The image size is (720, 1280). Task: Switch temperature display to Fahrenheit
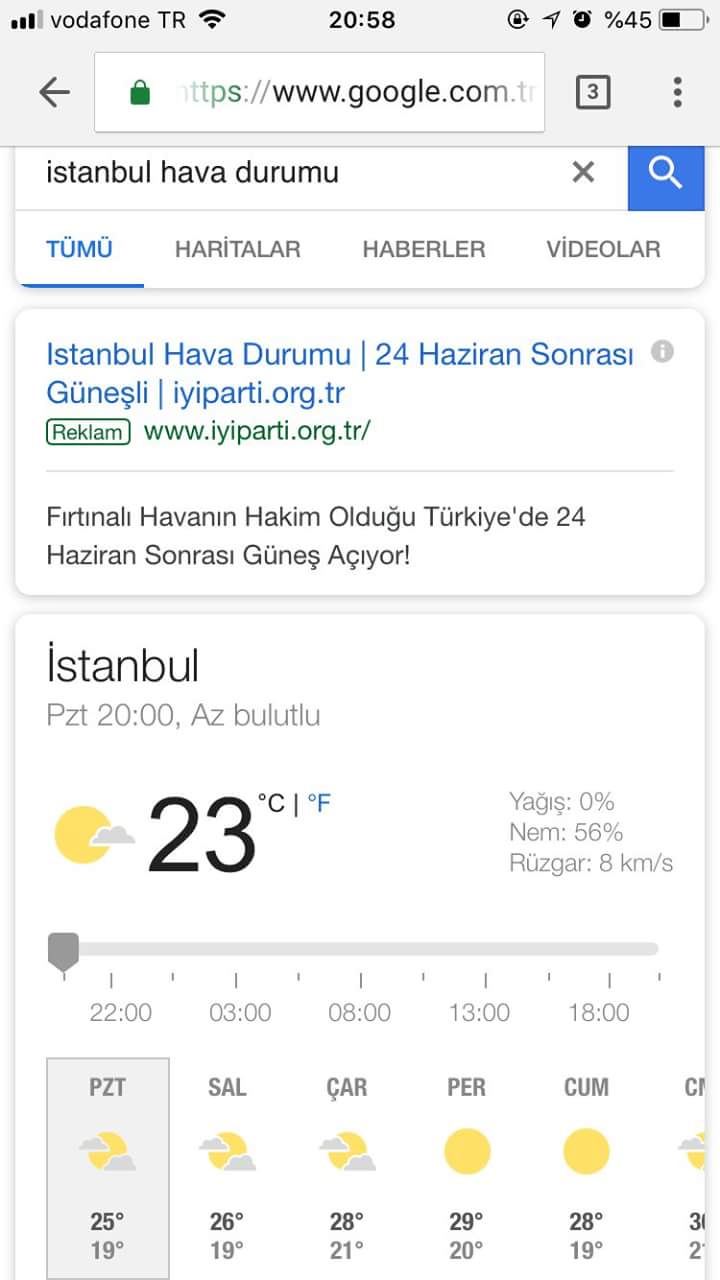318,803
